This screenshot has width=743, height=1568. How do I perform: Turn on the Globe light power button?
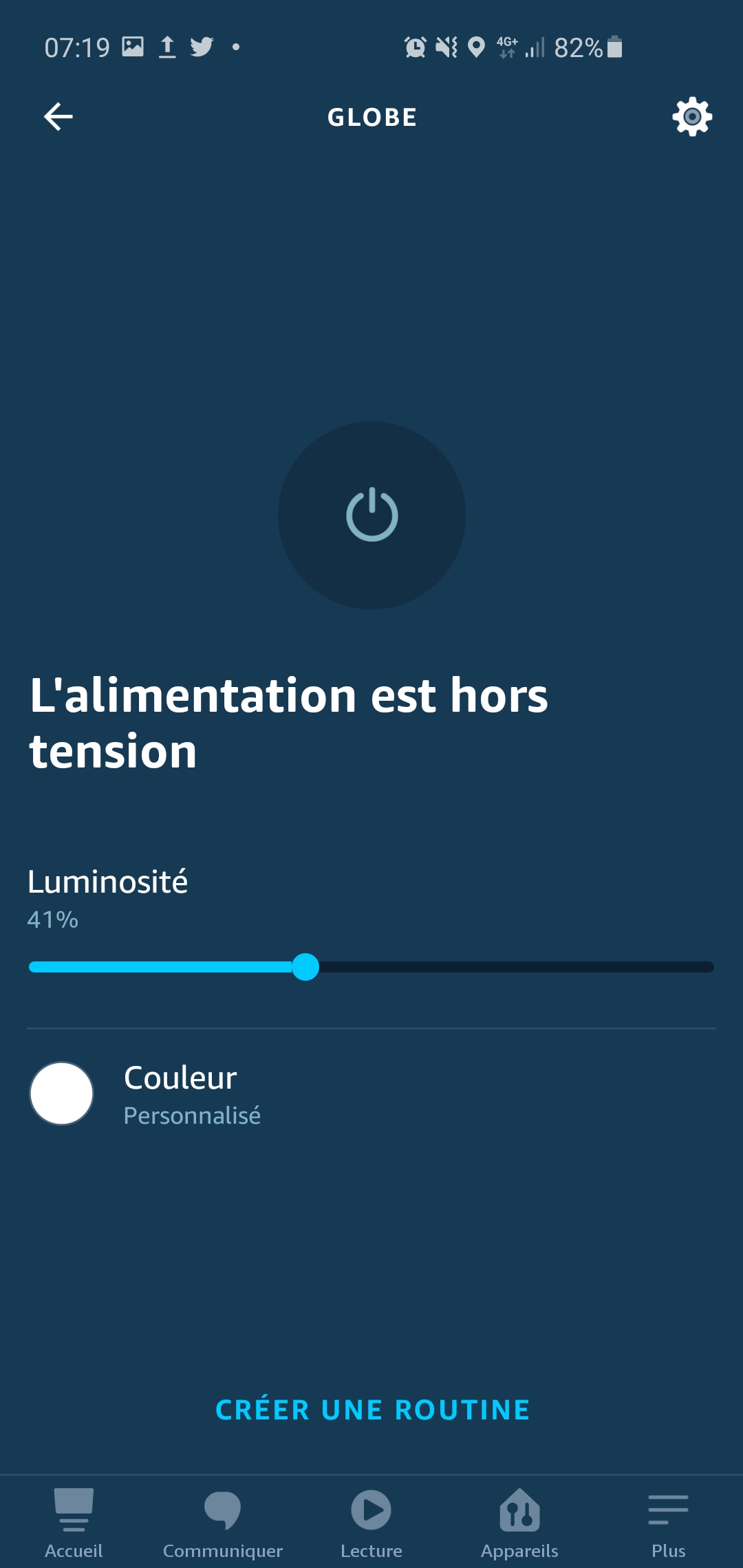(371, 515)
